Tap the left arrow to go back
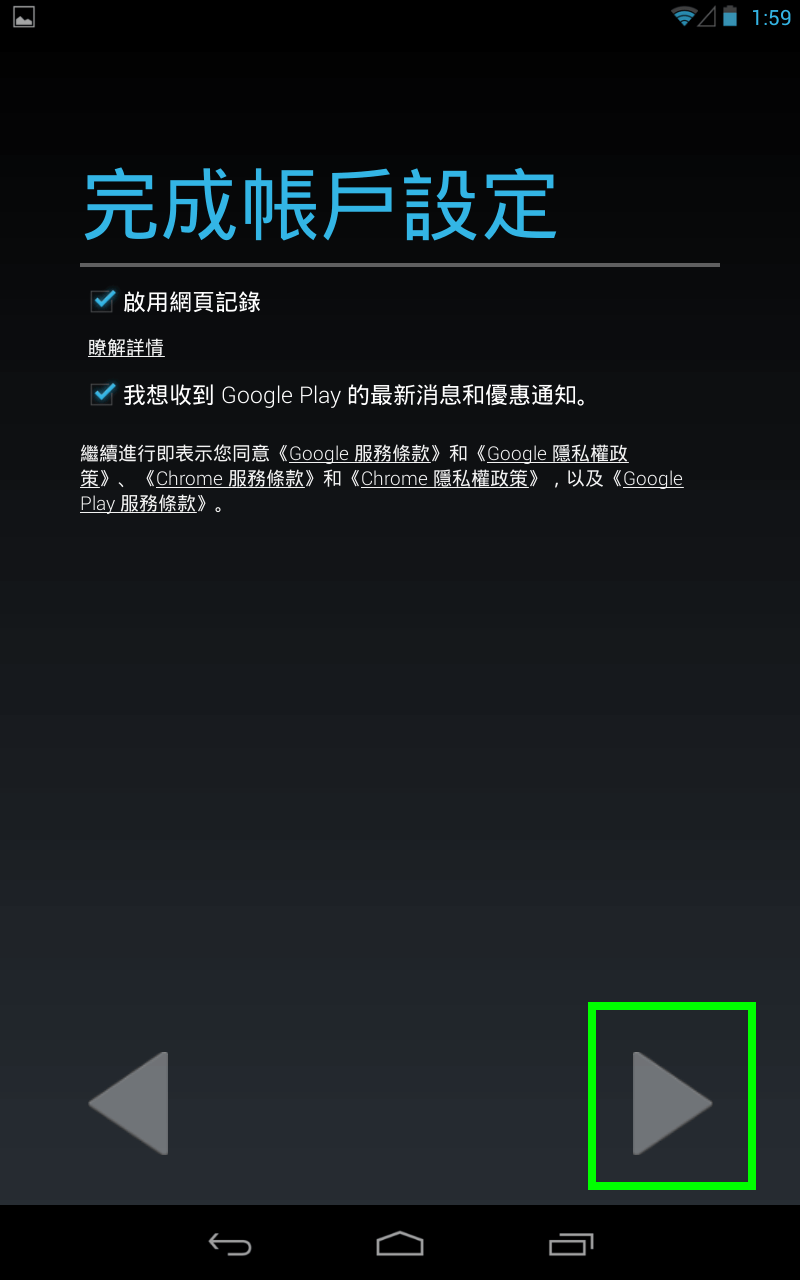 (x=130, y=1103)
